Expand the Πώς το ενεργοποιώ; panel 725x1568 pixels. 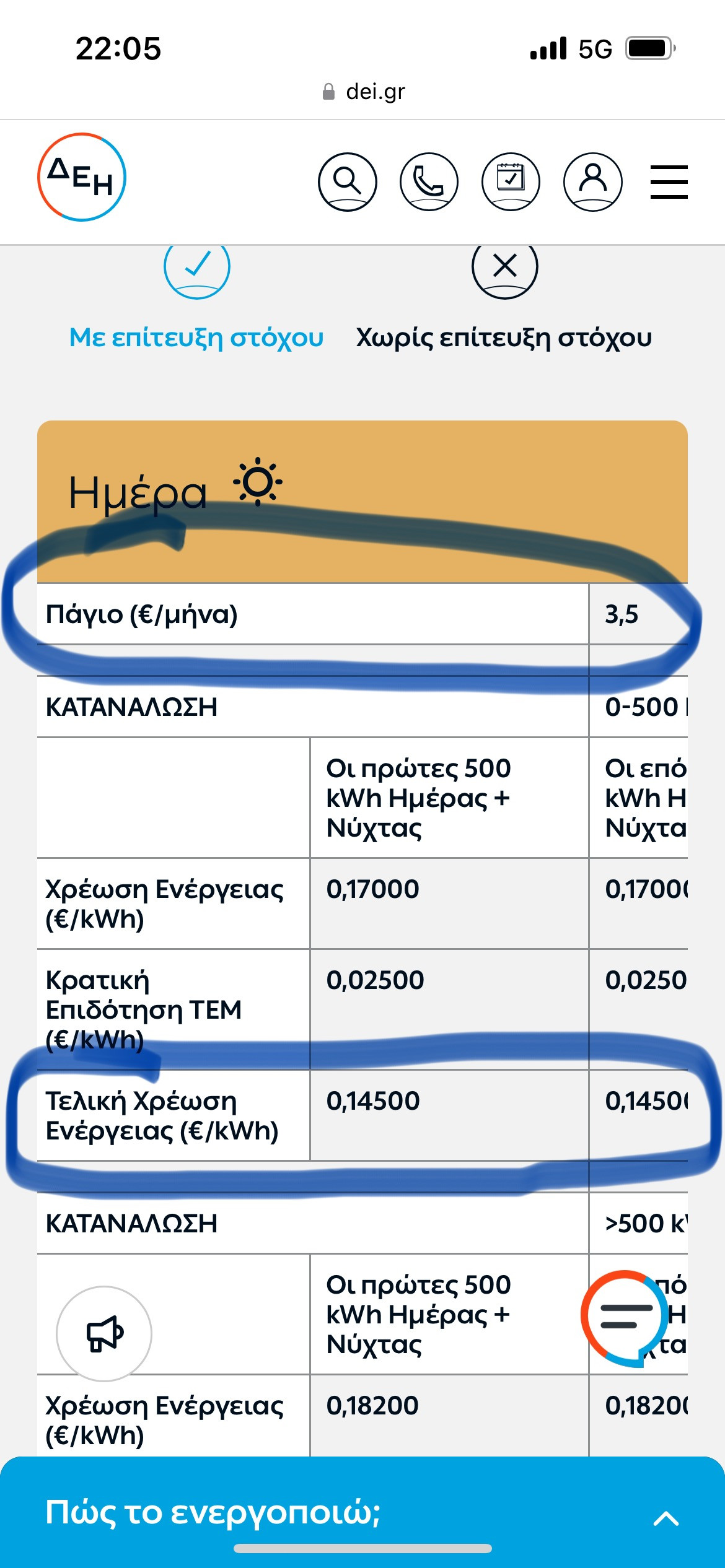[362, 1511]
